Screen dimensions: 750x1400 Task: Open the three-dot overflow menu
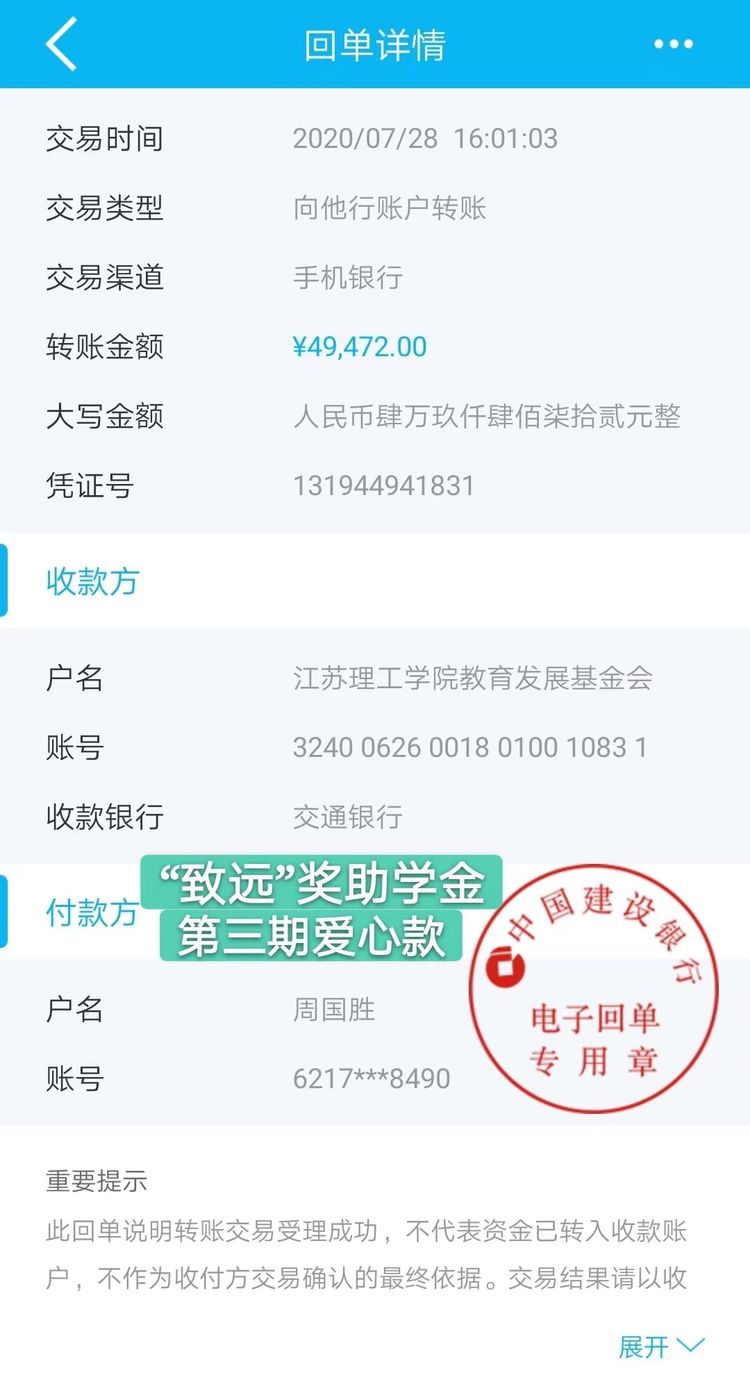pyautogui.click(x=673, y=45)
